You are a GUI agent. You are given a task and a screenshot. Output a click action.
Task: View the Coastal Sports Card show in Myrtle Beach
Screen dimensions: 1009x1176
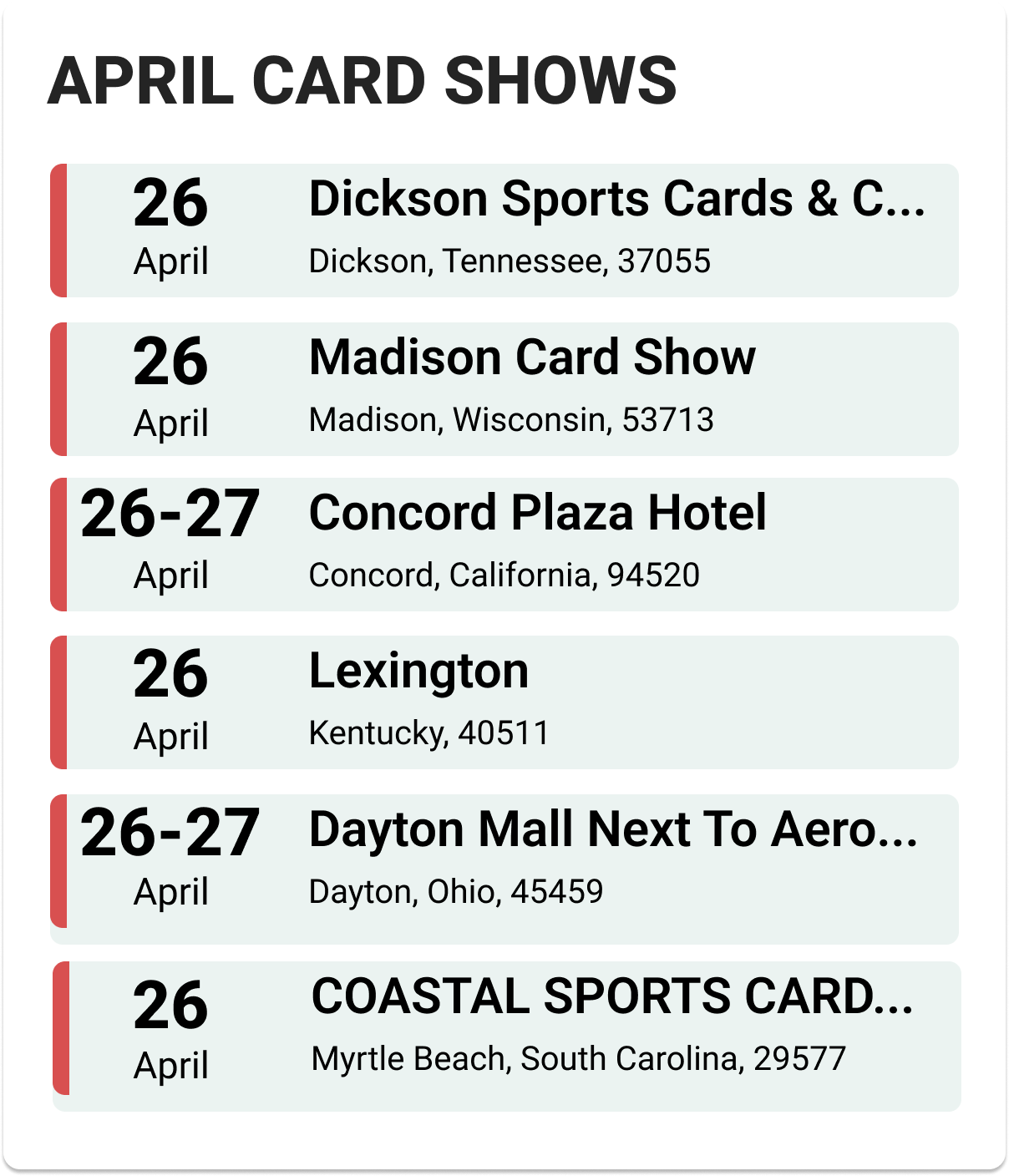(x=611, y=997)
